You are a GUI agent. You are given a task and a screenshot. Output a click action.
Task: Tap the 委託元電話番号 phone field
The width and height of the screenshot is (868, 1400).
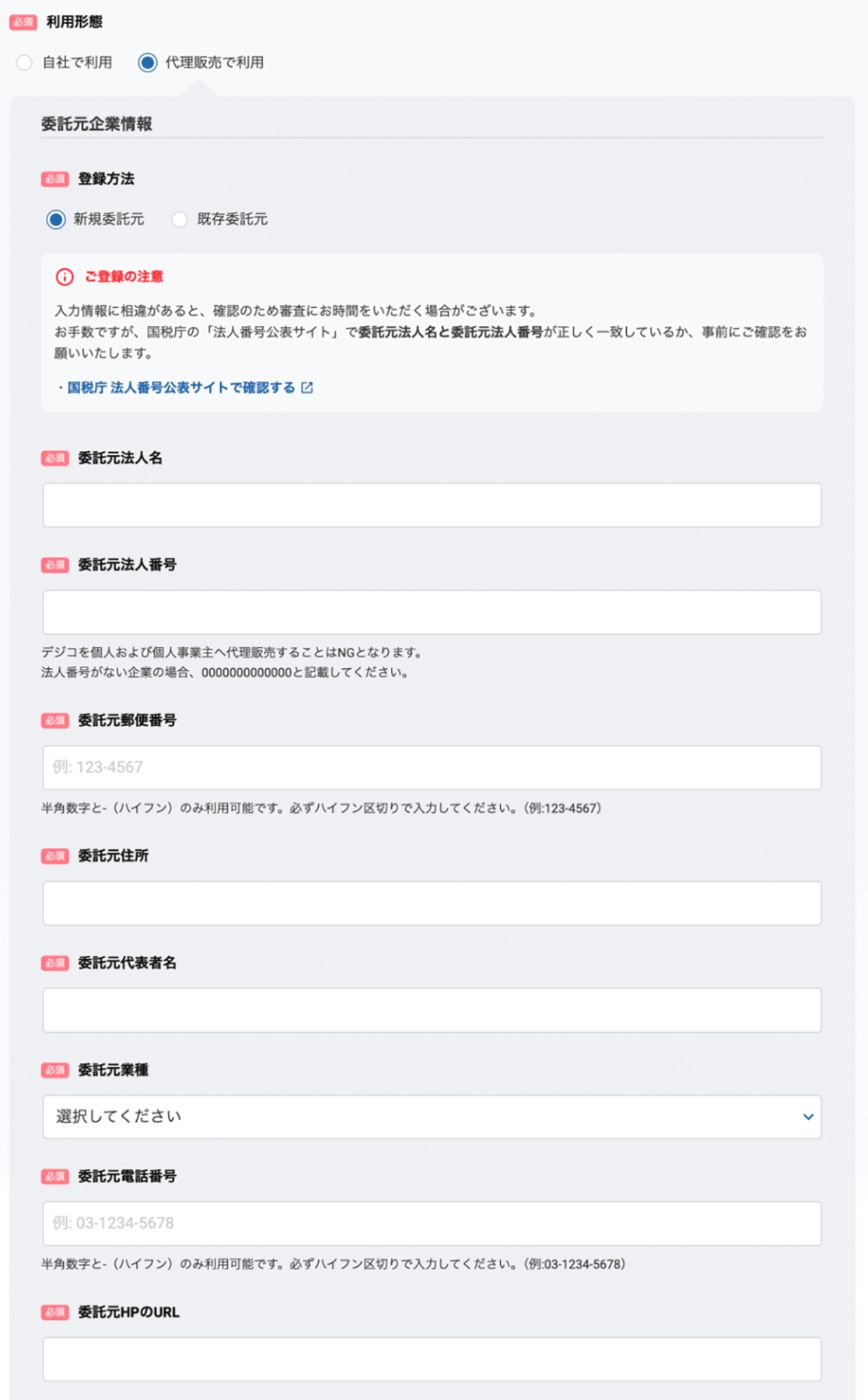point(432,1223)
